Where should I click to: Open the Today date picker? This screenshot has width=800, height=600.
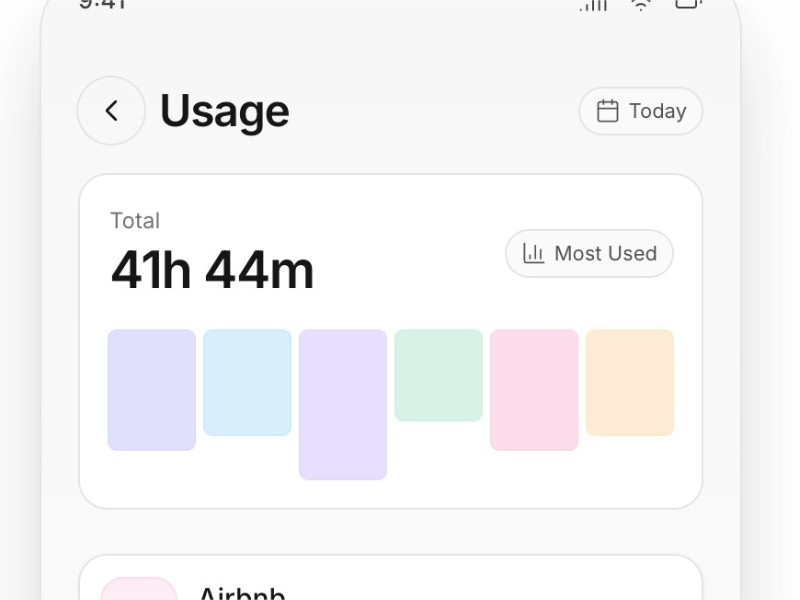click(x=641, y=111)
